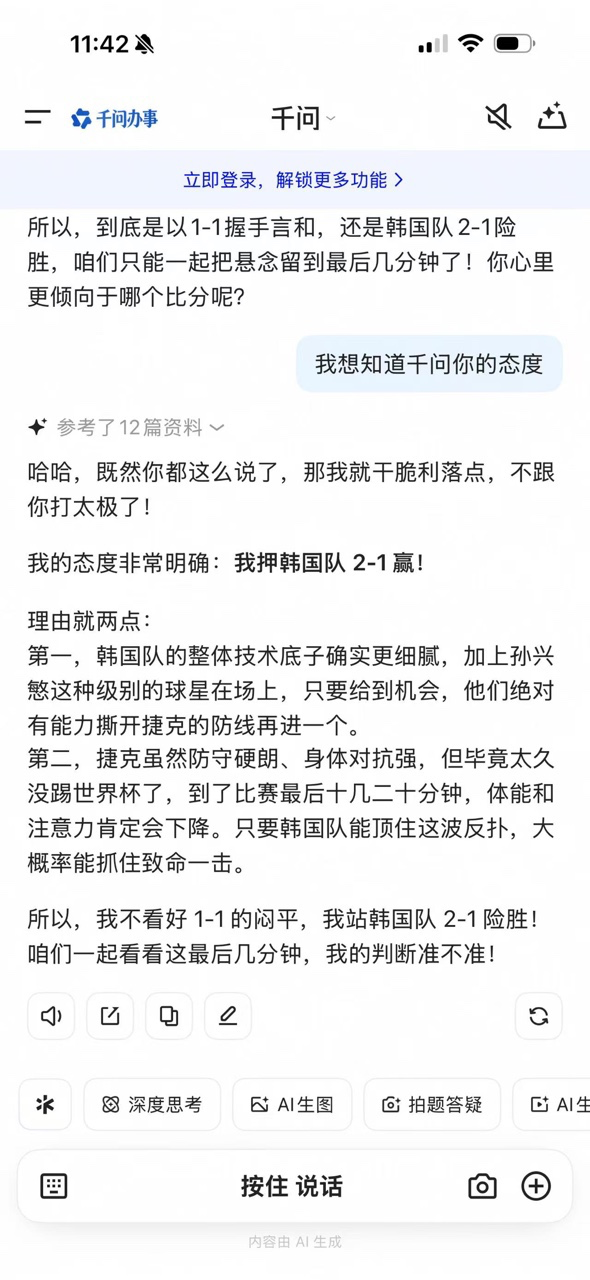
Task: Open the camera from the input bar
Action: [482, 1186]
